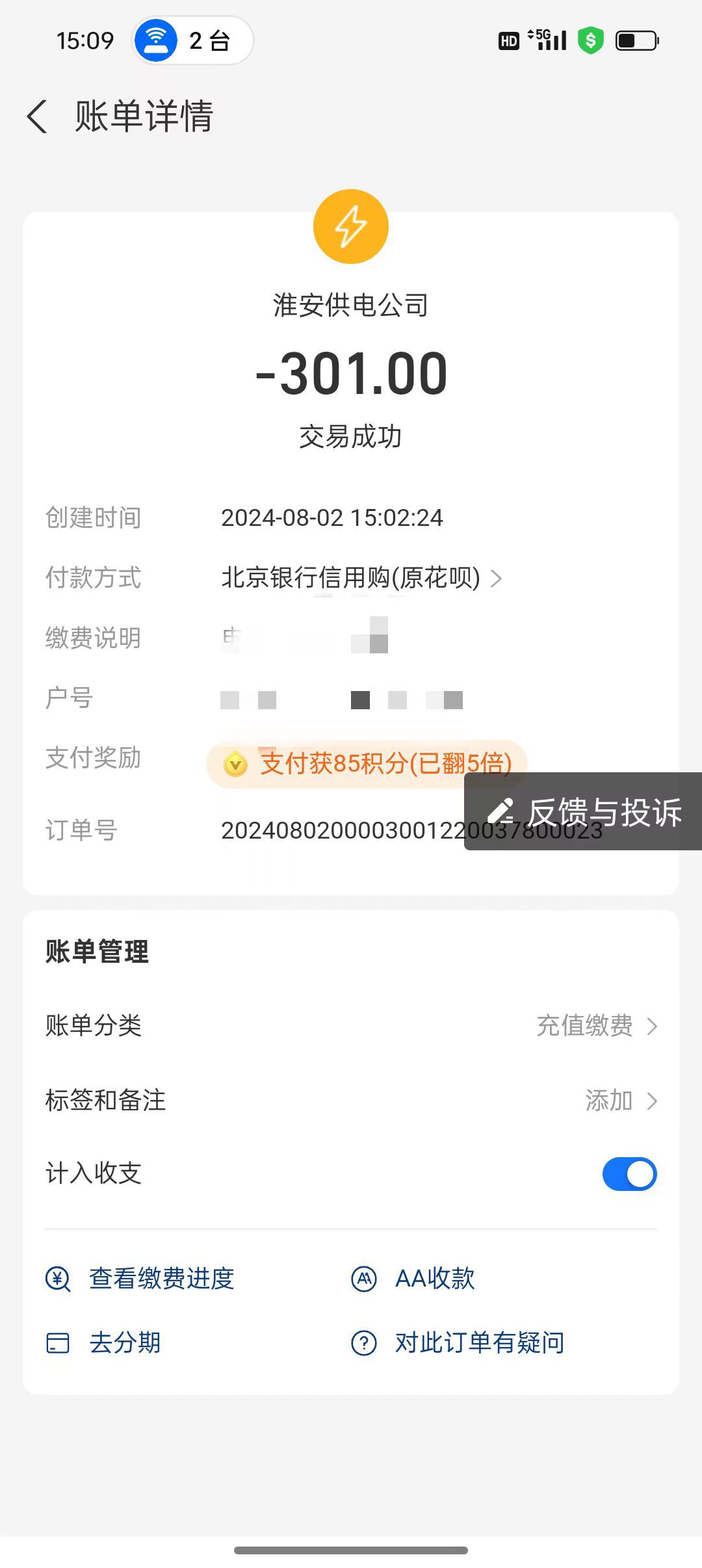
Task: Add 标签和备注 to this bill
Action: (x=351, y=1100)
